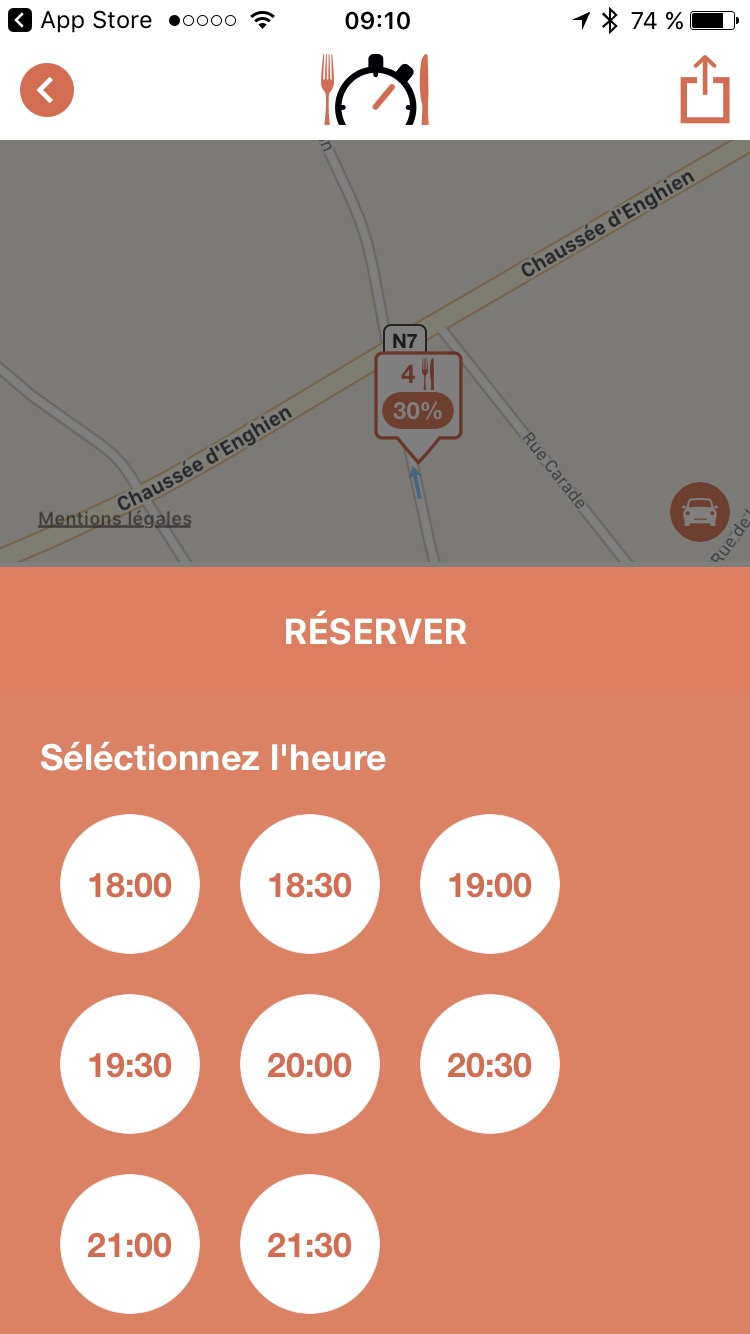Screen dimensions: 750x1334
Task: Choose the 20:30 reservation time
Action: (490, 1065)
